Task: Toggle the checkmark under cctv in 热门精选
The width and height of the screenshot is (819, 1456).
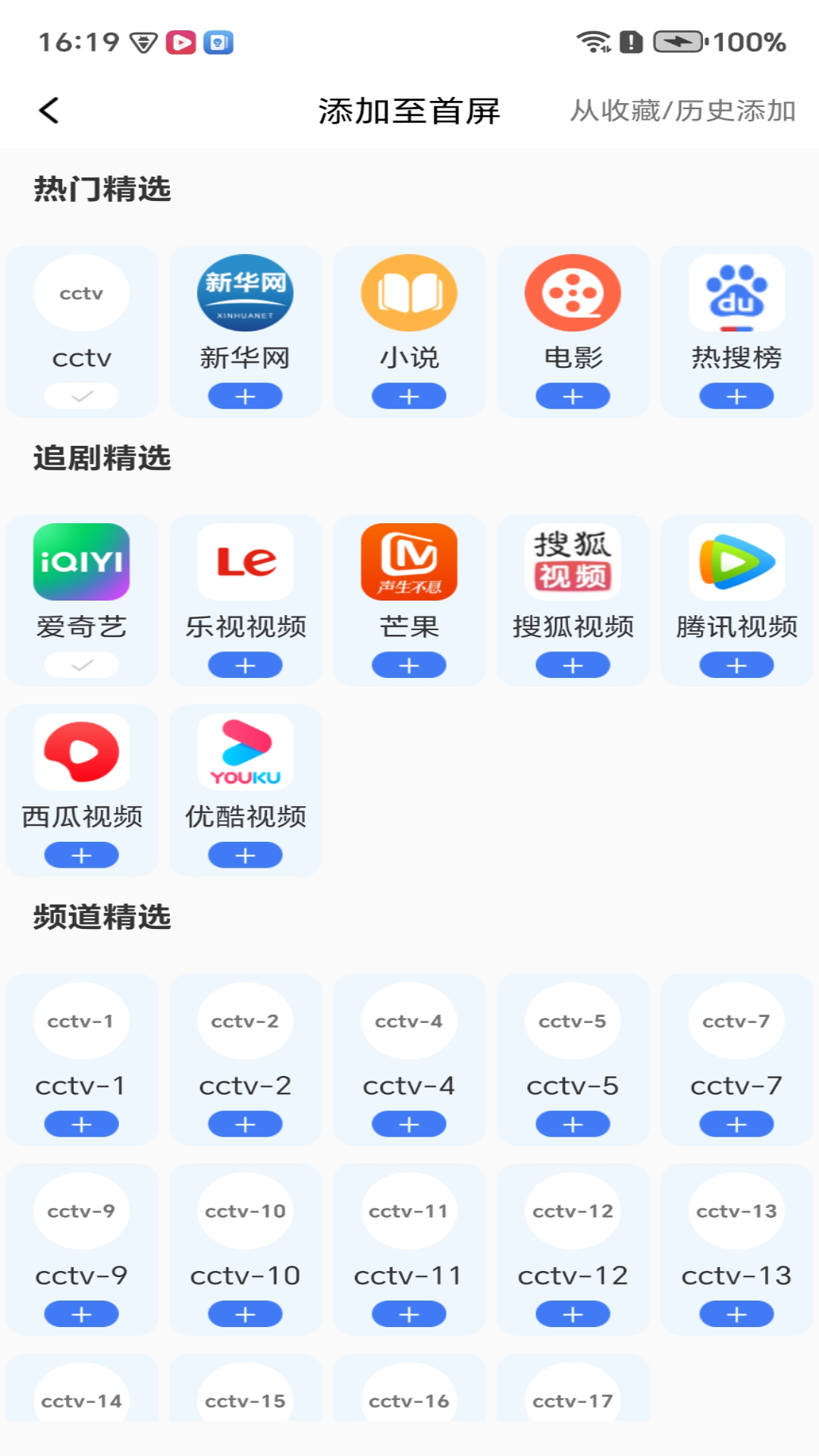Action: (x=81, y=396)
